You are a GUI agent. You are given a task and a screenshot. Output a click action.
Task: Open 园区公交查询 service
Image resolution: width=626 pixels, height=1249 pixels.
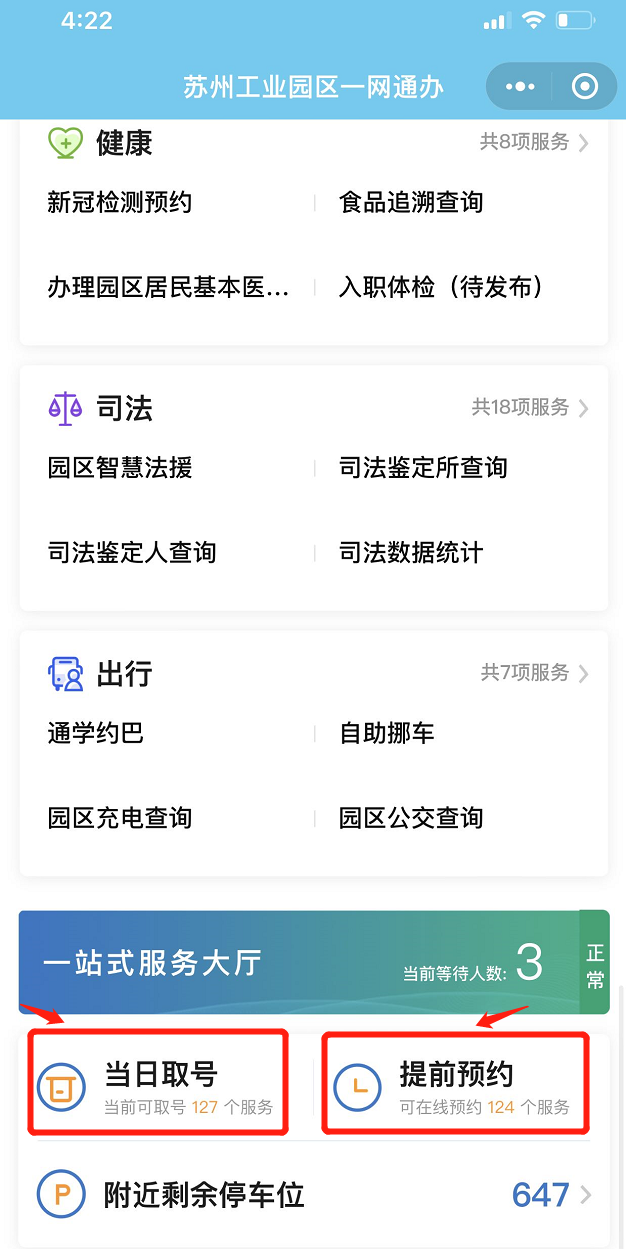coord(411,818)
